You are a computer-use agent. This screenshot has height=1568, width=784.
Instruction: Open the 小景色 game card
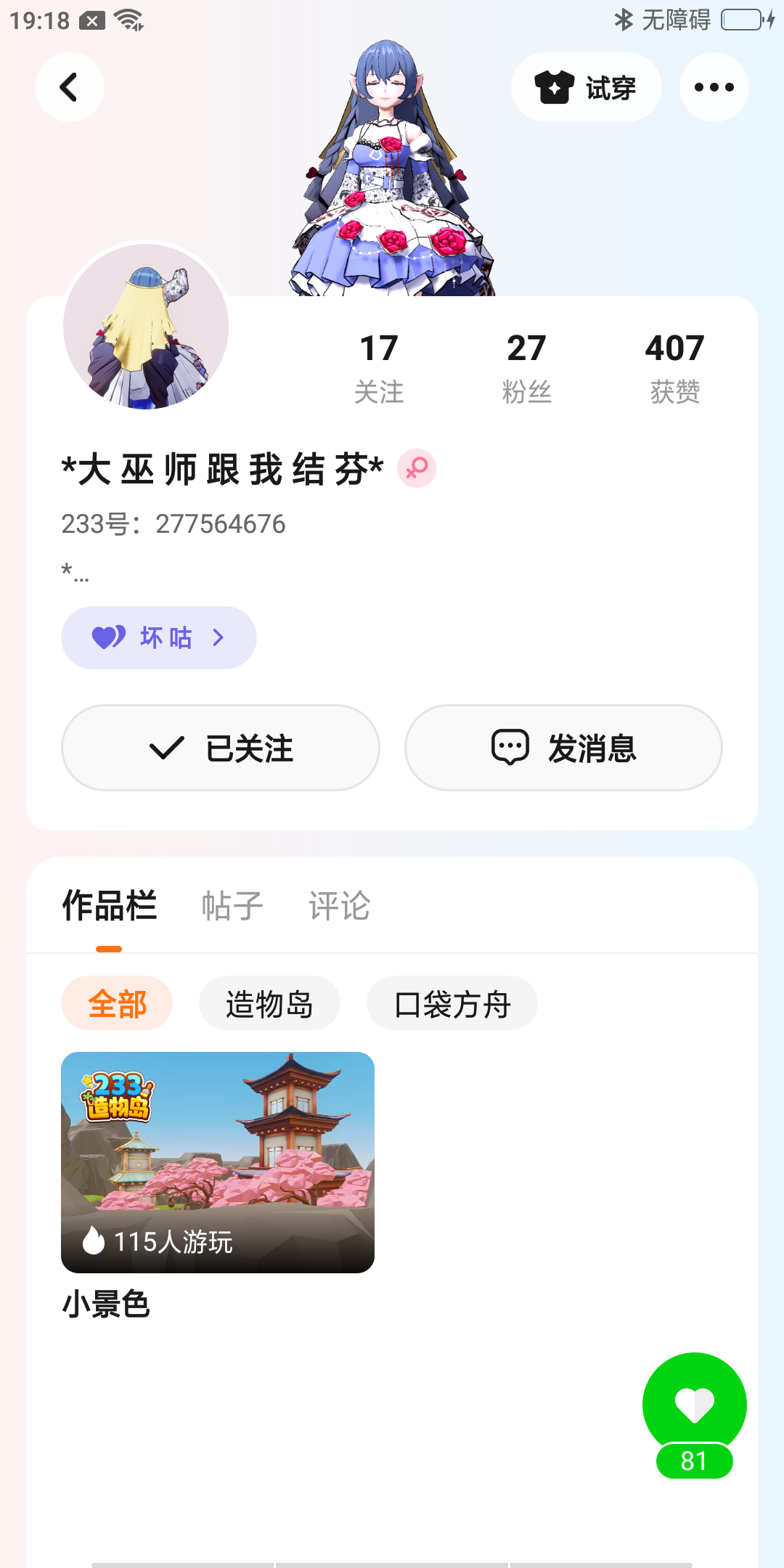pyautogui.click(x=218, y=1162)
